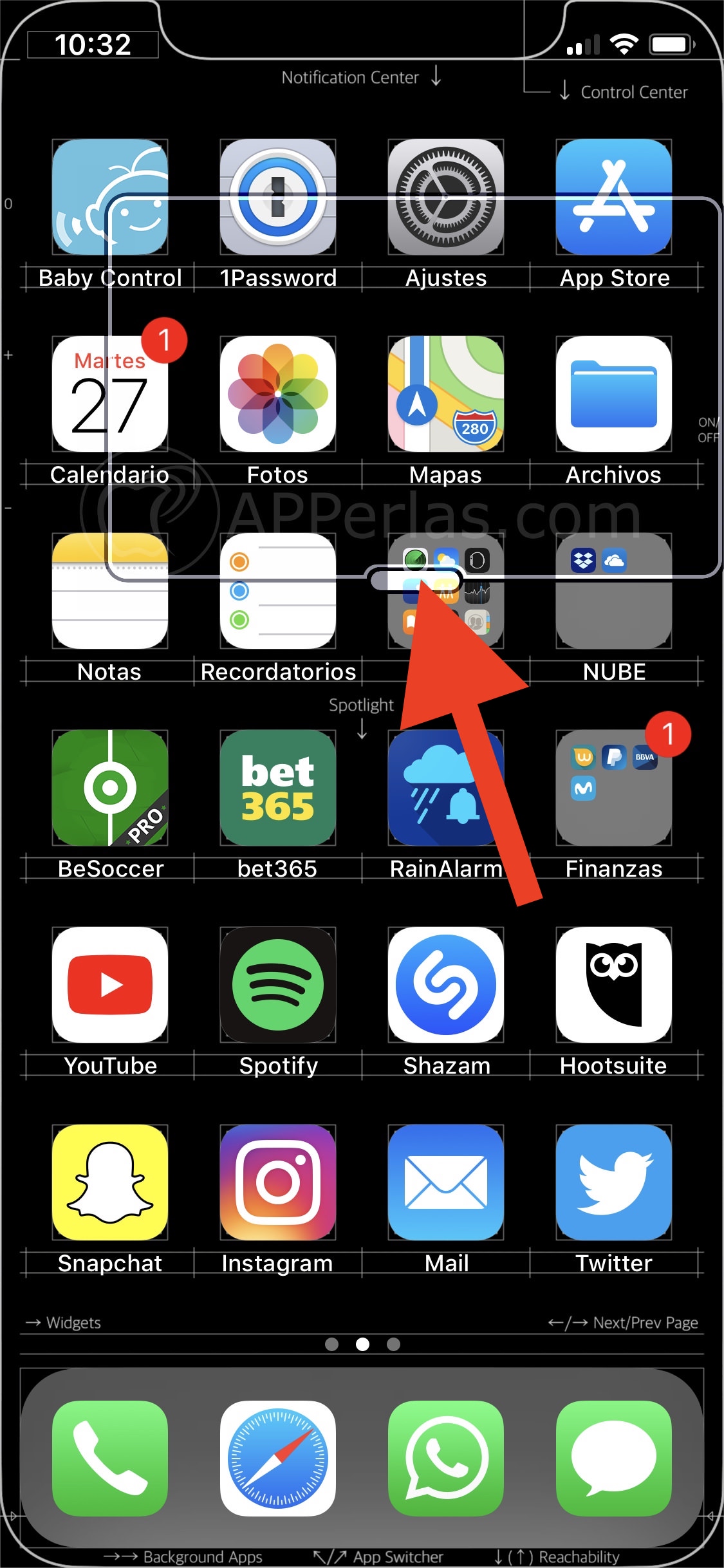The width and height of the screenshot is (724, 1568).
Task: Open the App Store
Action: click(614, 197)
